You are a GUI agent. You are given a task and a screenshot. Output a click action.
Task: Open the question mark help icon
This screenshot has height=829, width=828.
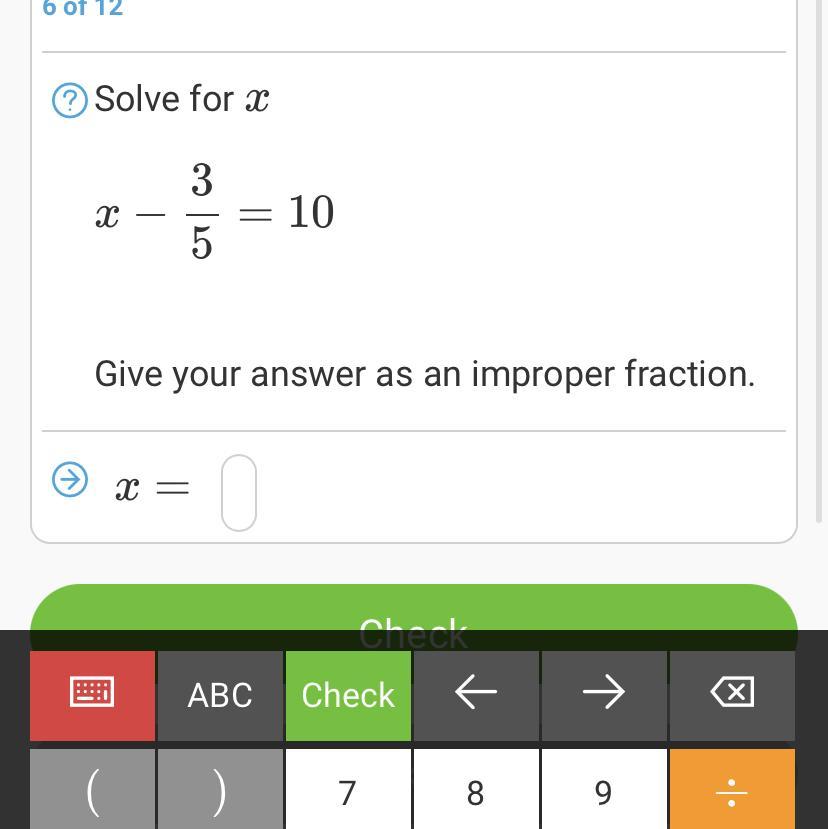pos(70,100)
